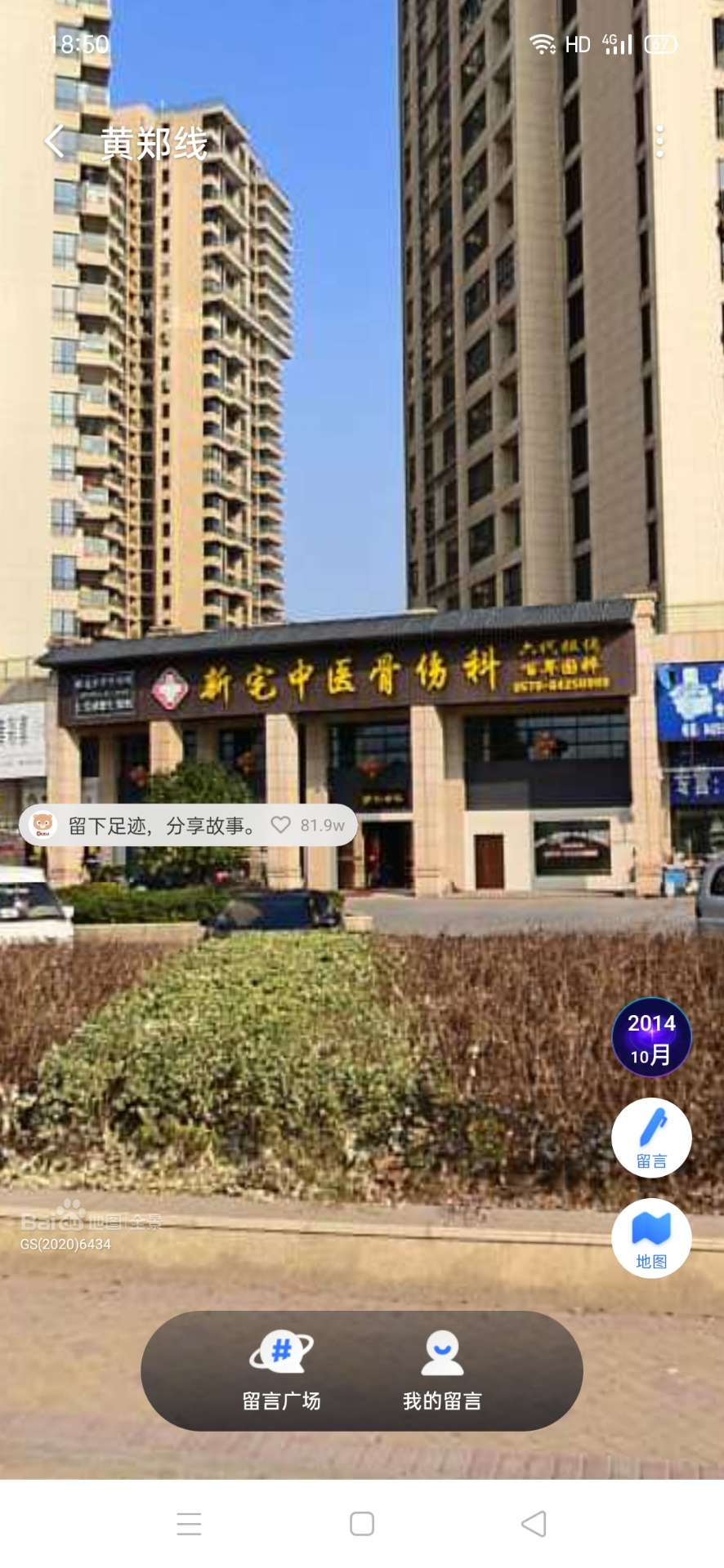Image resolution: width=724 pixels, height=1568 pixels.
Task: View 我的留言 my messages
Action: pyautogui.click(x=442, y=1372)
